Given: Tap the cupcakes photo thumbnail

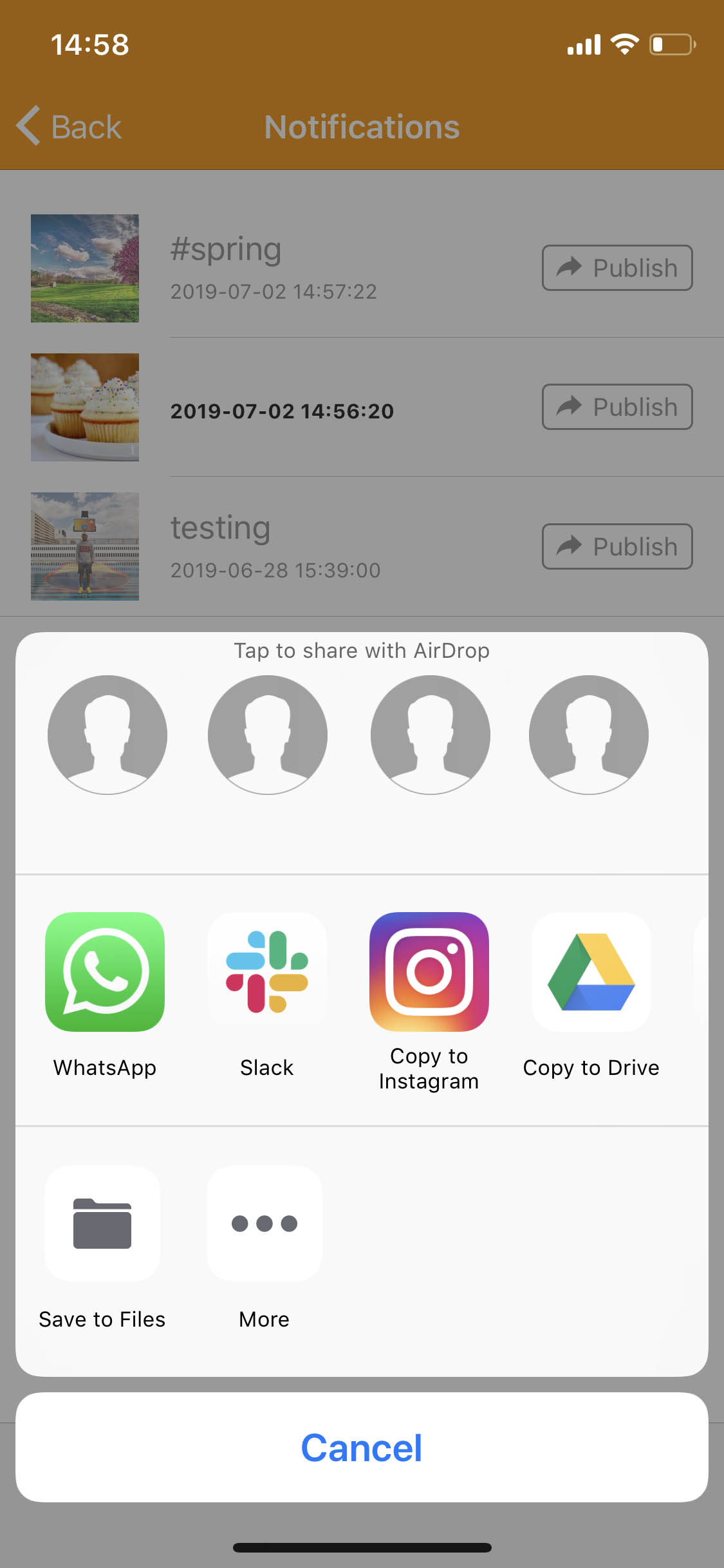Looking at the screenshot, I should 84,407.
